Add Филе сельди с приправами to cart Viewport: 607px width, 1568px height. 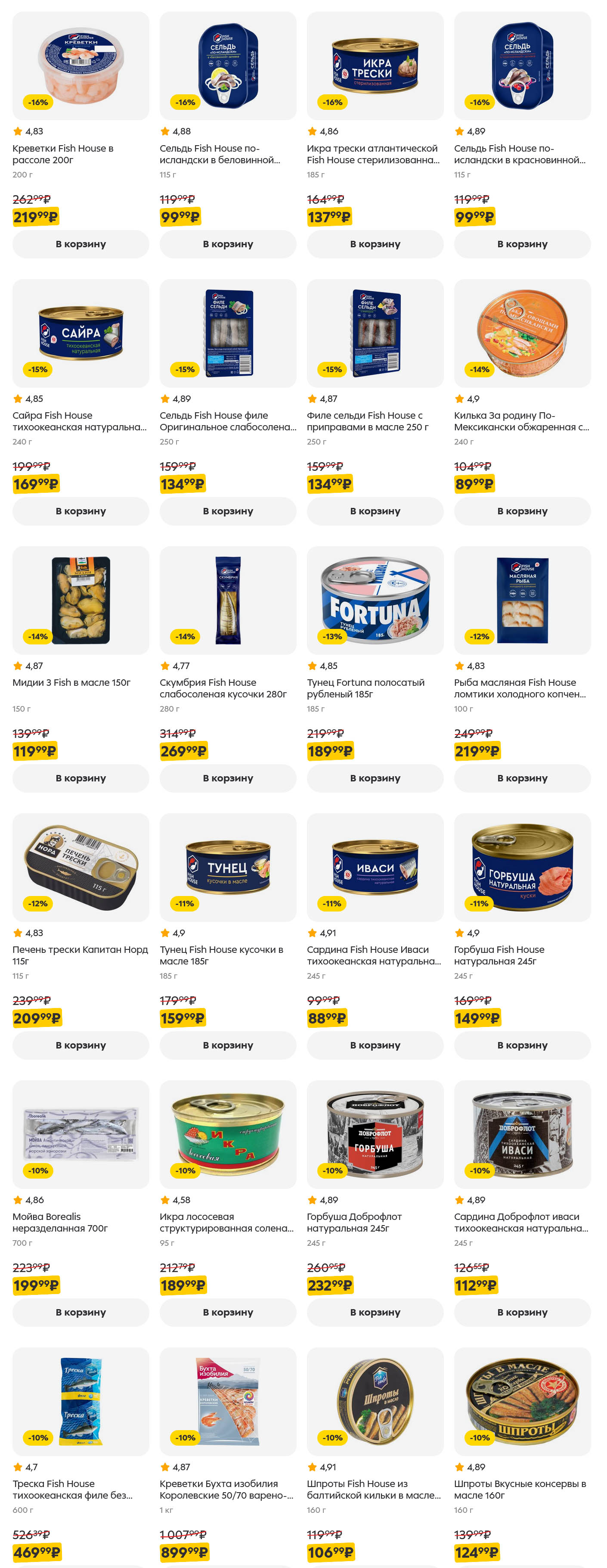pos(375,511)
